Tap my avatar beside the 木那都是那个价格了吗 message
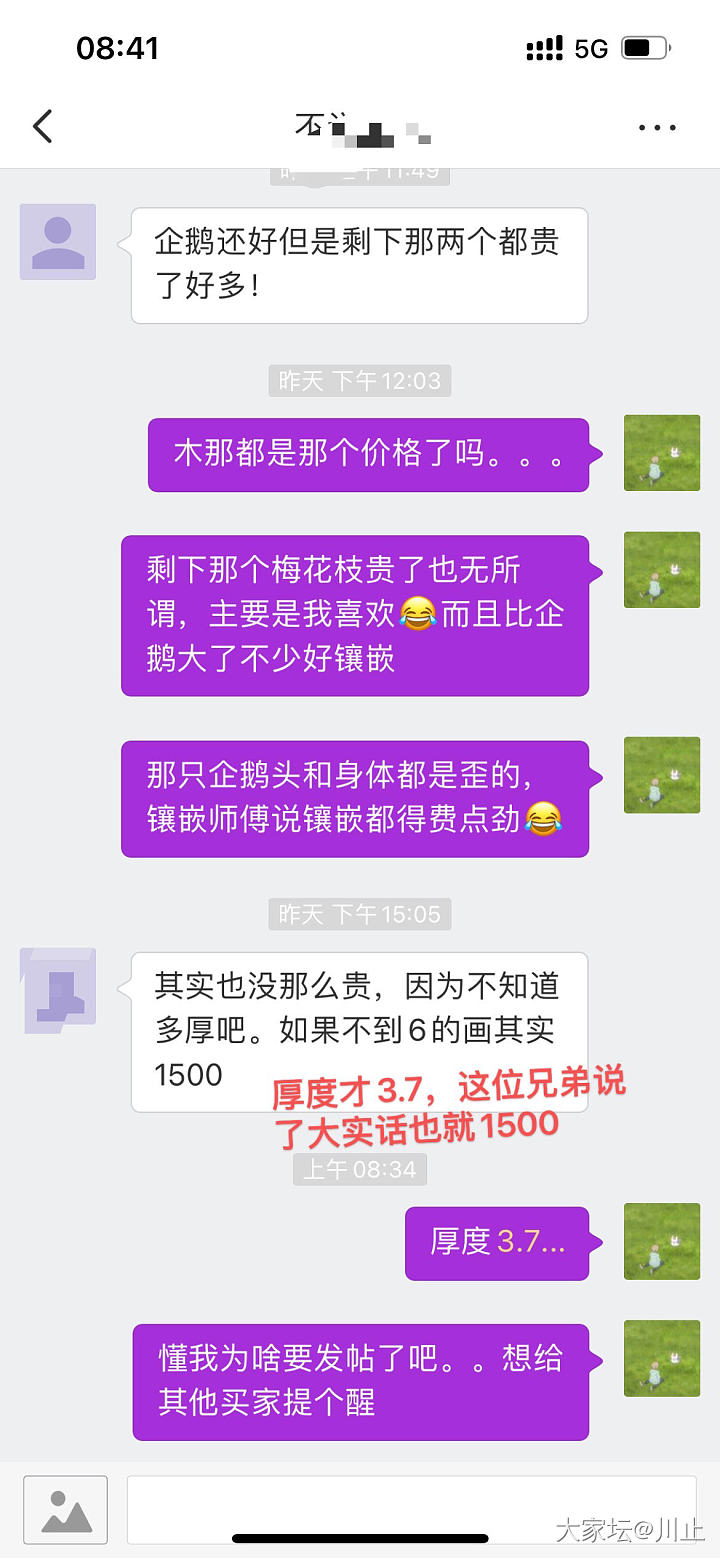 [x=661, y=453]
